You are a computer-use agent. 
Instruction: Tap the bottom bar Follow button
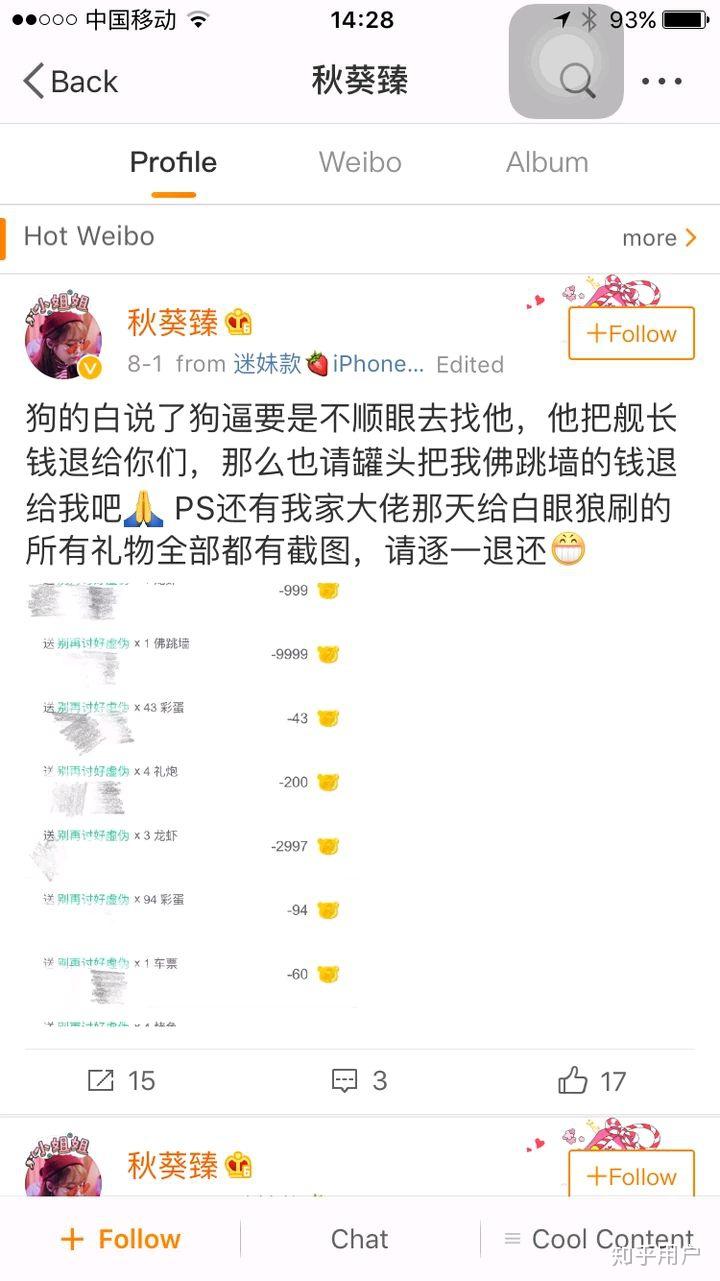point(120,1239)
